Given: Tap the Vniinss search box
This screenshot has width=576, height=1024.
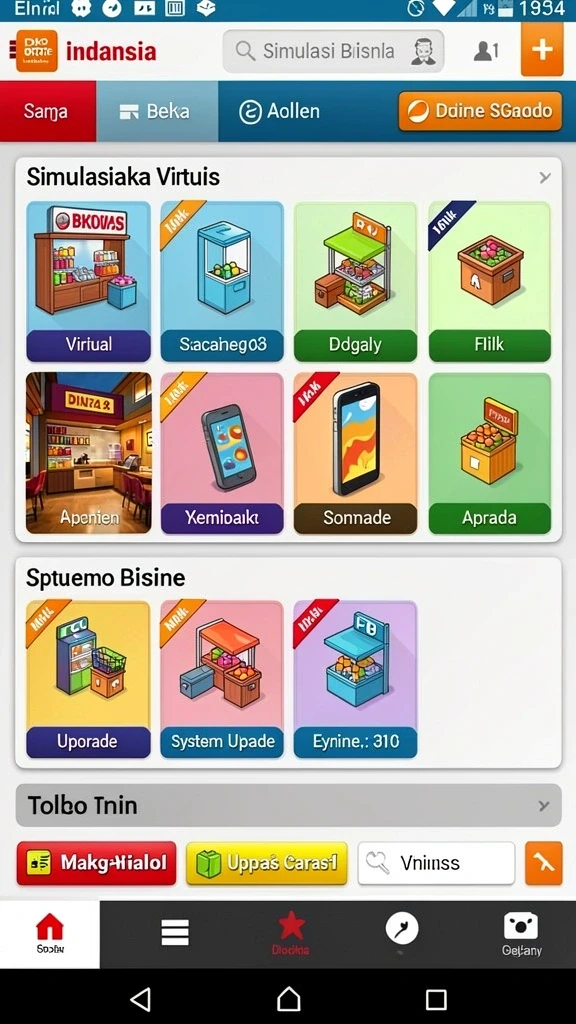Looking at the screenshot, I should pyautogui.click(x=436, y=863).
